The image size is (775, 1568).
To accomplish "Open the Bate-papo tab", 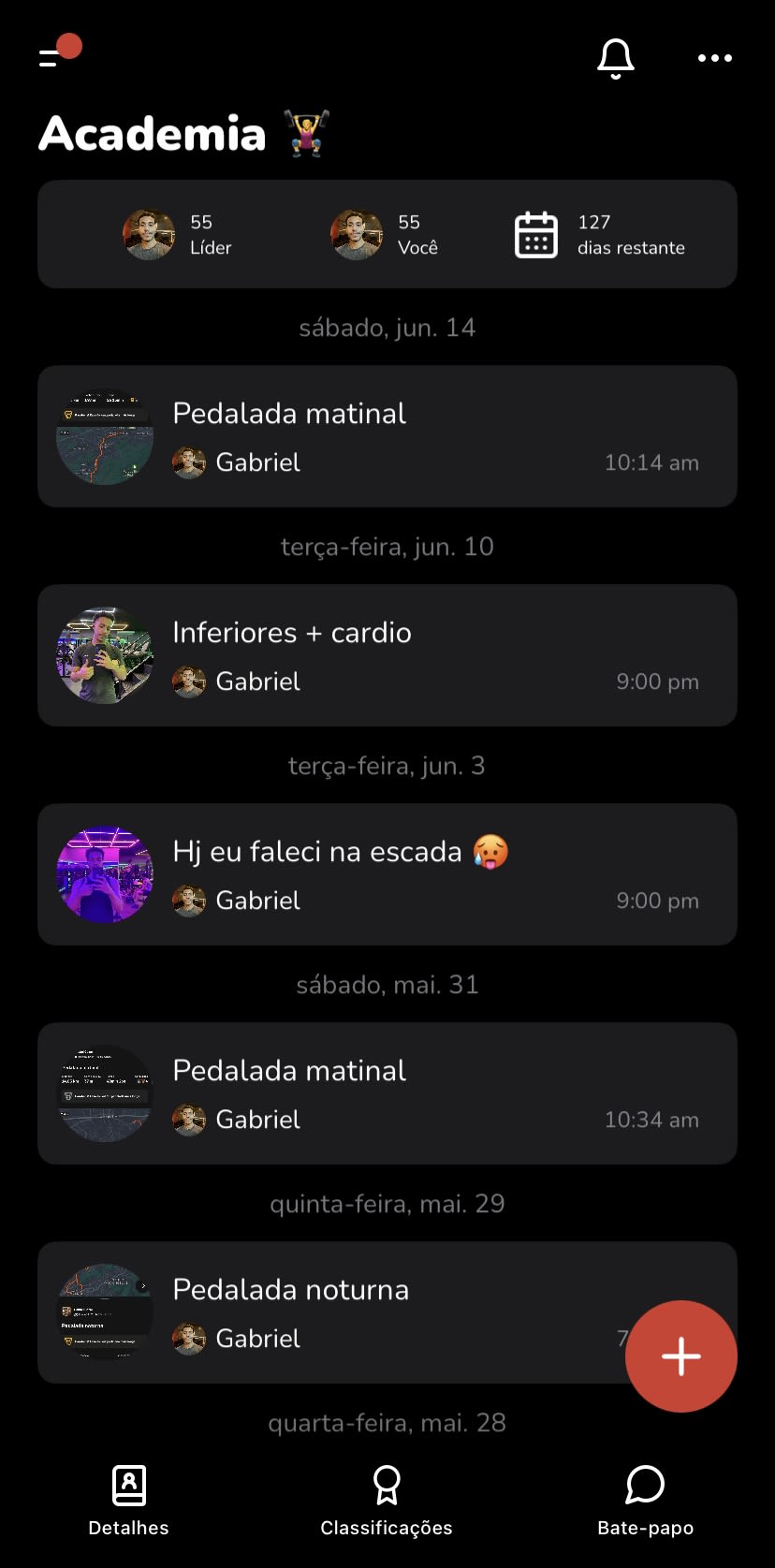I will click(x=645, y=1501).
